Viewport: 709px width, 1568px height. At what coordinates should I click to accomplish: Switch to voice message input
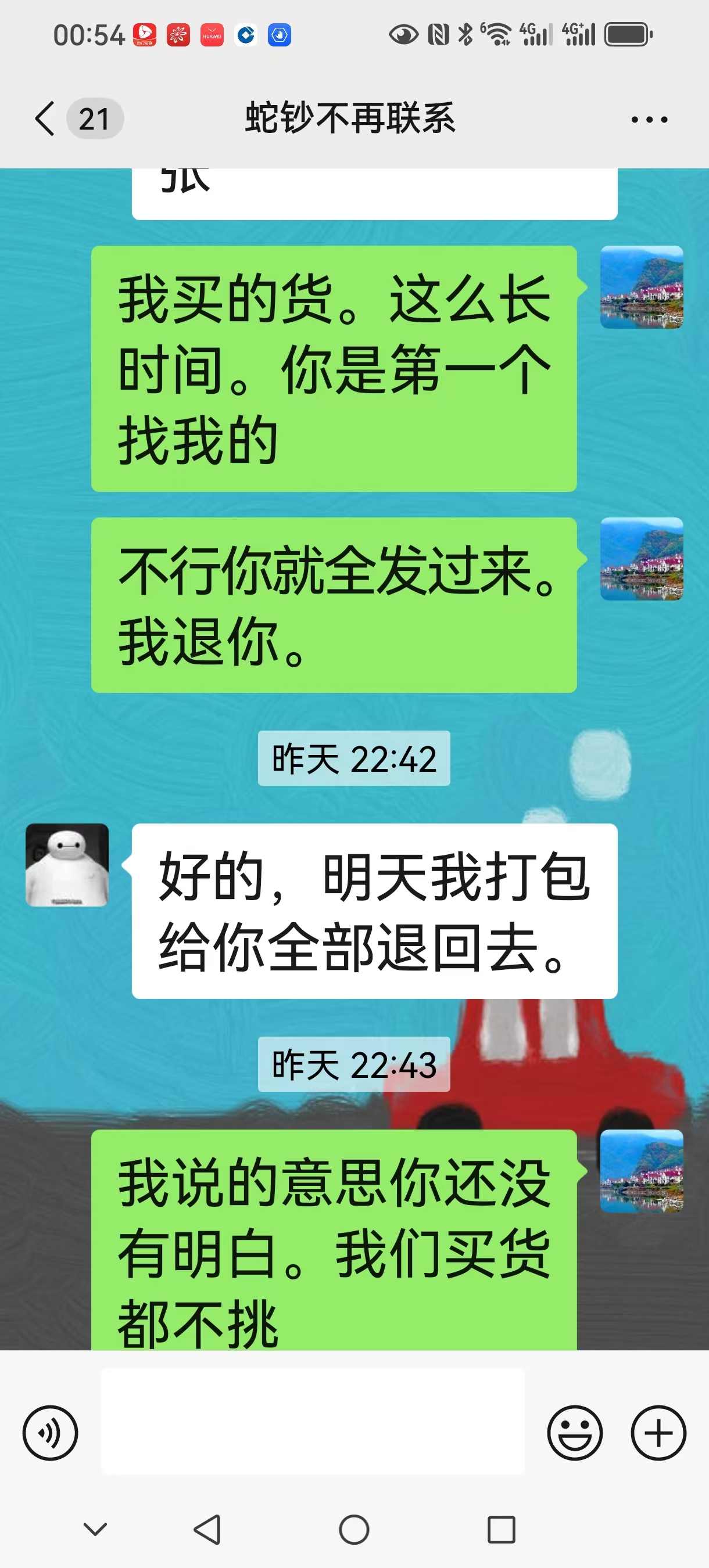tap(51, 1432)
